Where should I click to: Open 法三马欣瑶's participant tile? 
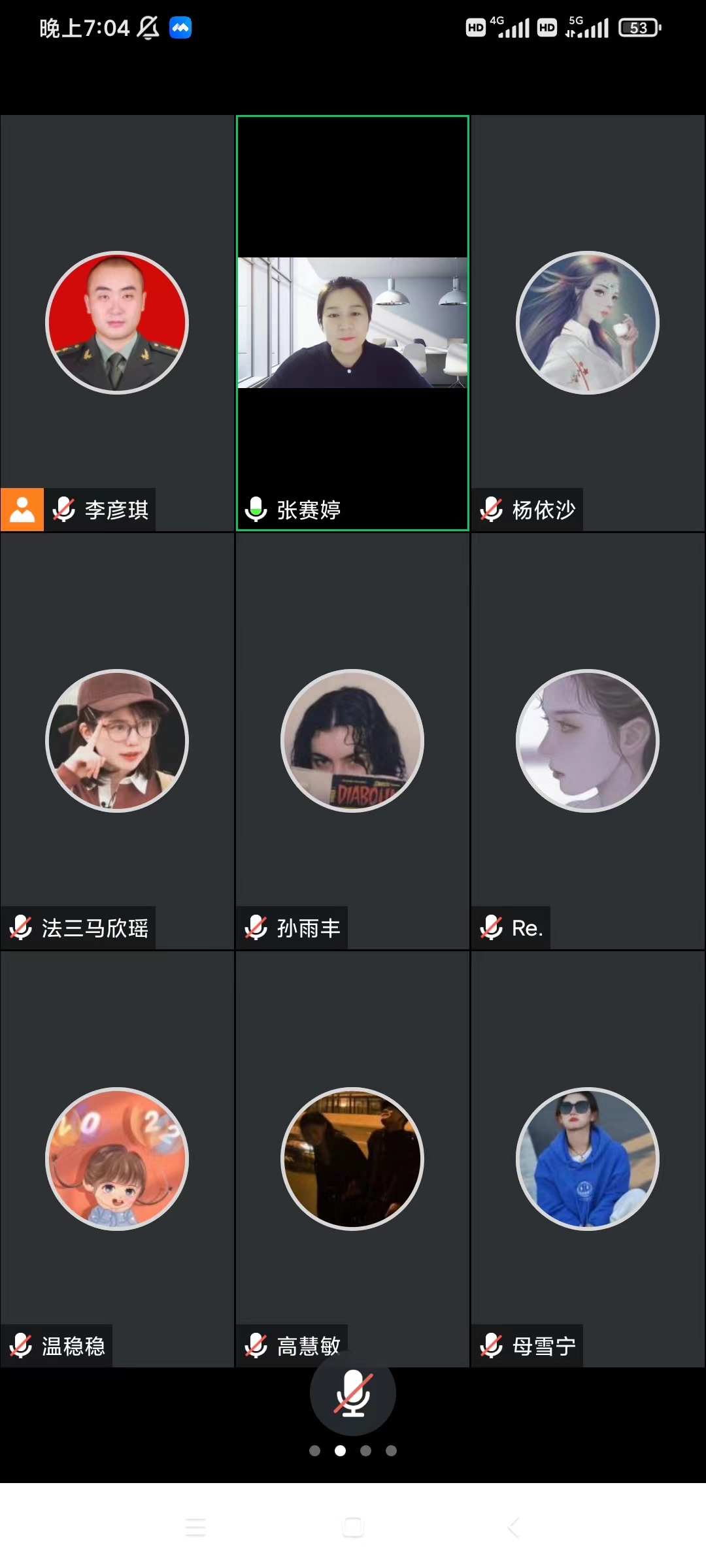click(x=117, y=741)
